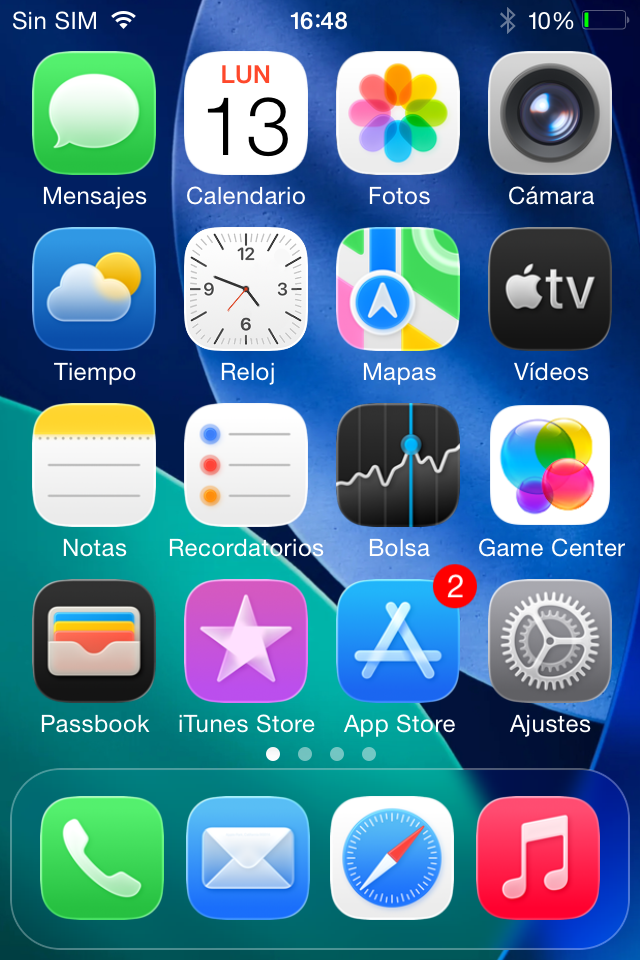Open the Reloj app

point(246,289)
